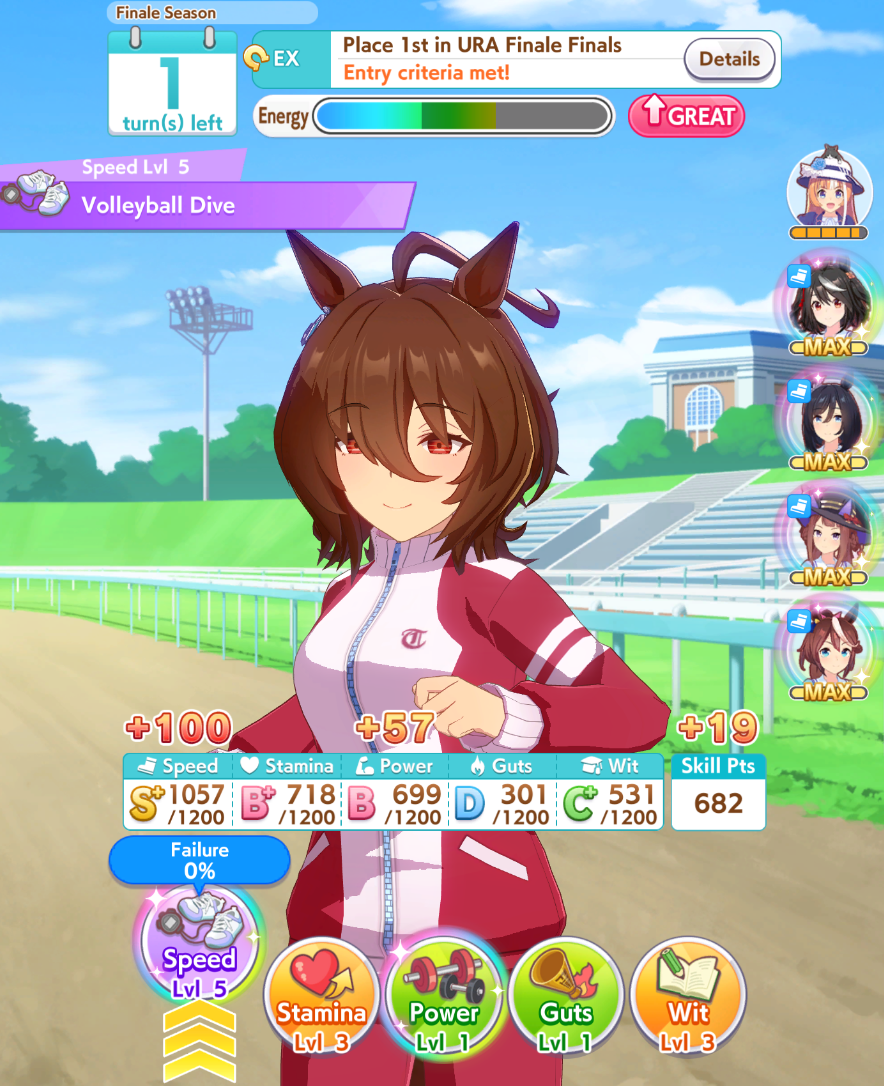Viewport: 884px width, 1086px height.
Task: Select Speed Lvl 5 training
Action: [x=198, y=943]
